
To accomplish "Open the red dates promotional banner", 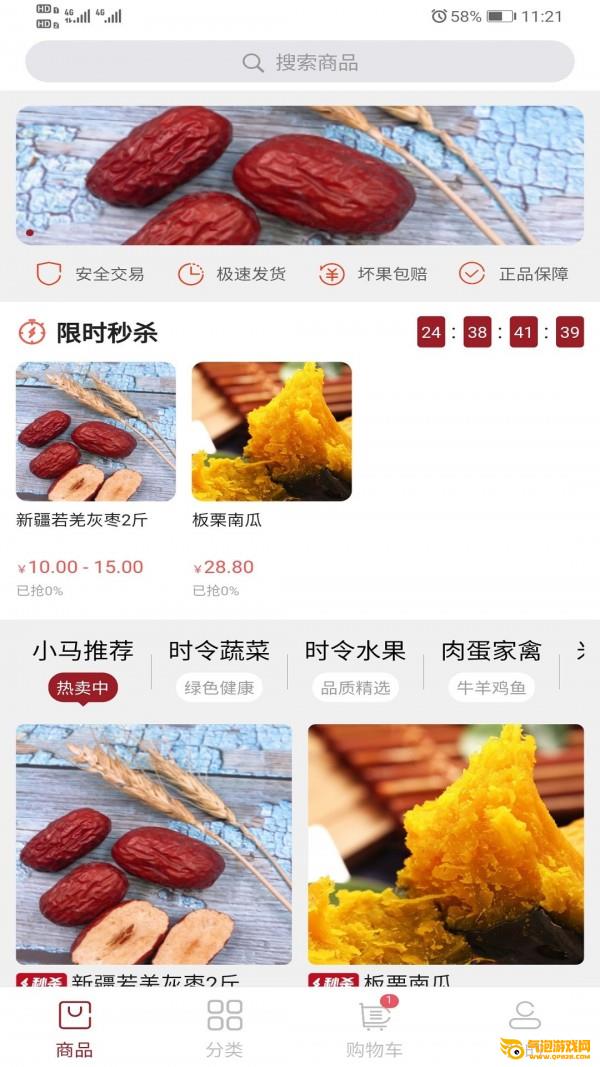I will pyautogui.click(x=300, y=175).
